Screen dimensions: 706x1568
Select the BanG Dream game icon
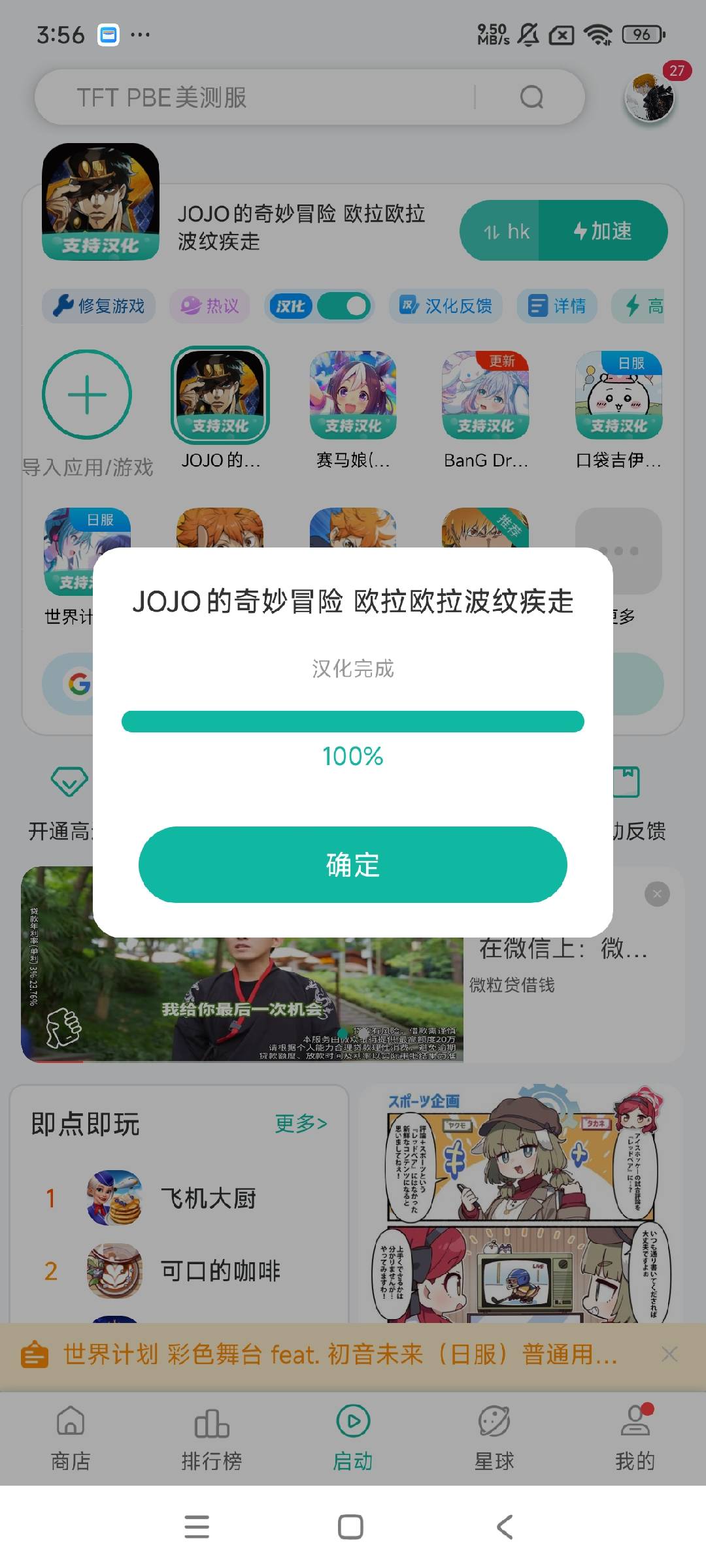(485, 395)
